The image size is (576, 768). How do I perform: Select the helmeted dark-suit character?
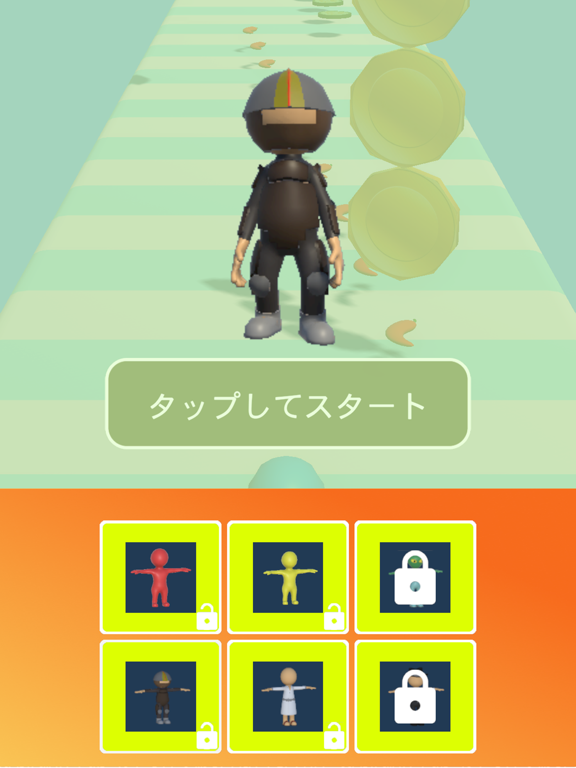pyautogui.click(x=161, y=696)
